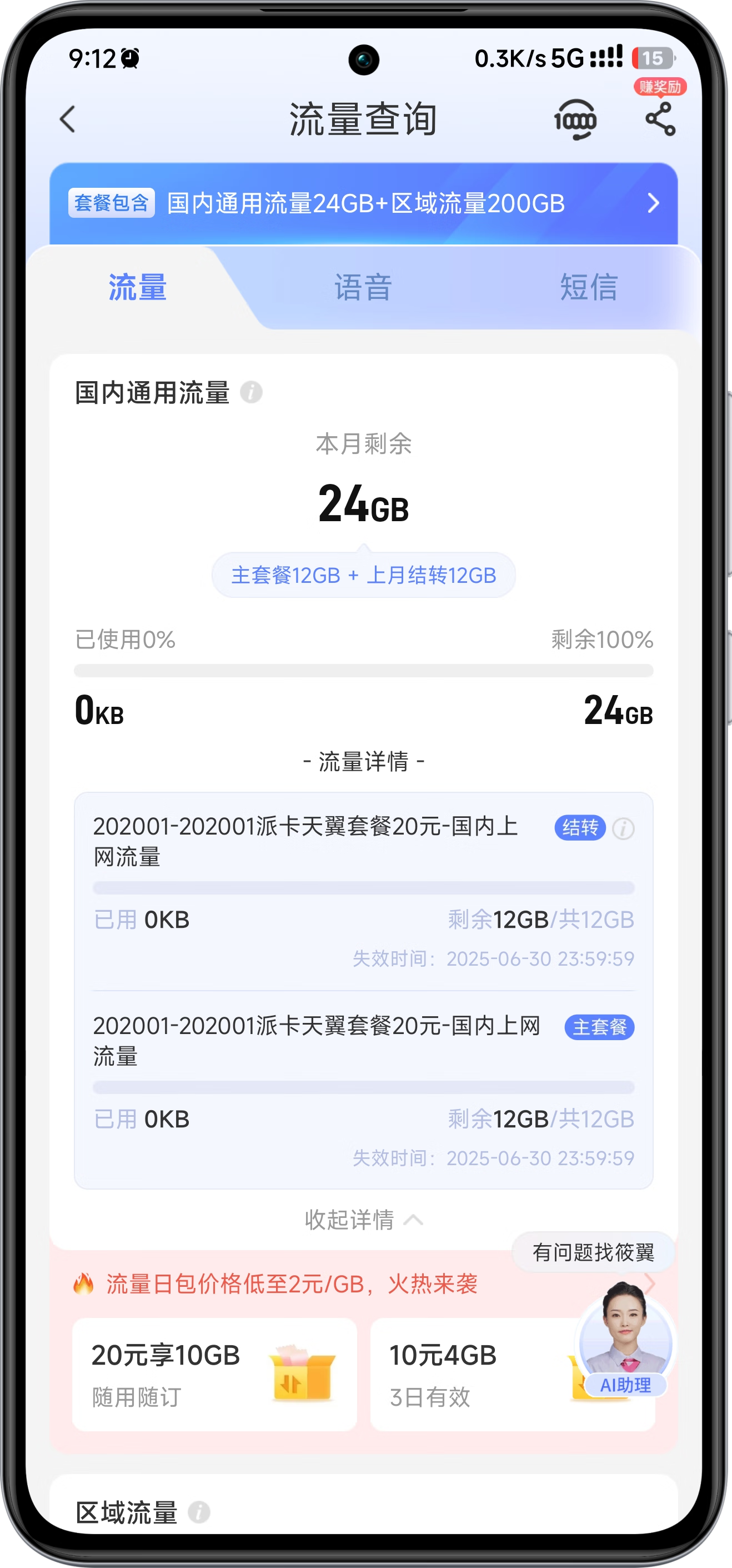732x1568 pixels.
Task: Open the 流量日包 promotion banner
Action: (x=292, y=1284)
